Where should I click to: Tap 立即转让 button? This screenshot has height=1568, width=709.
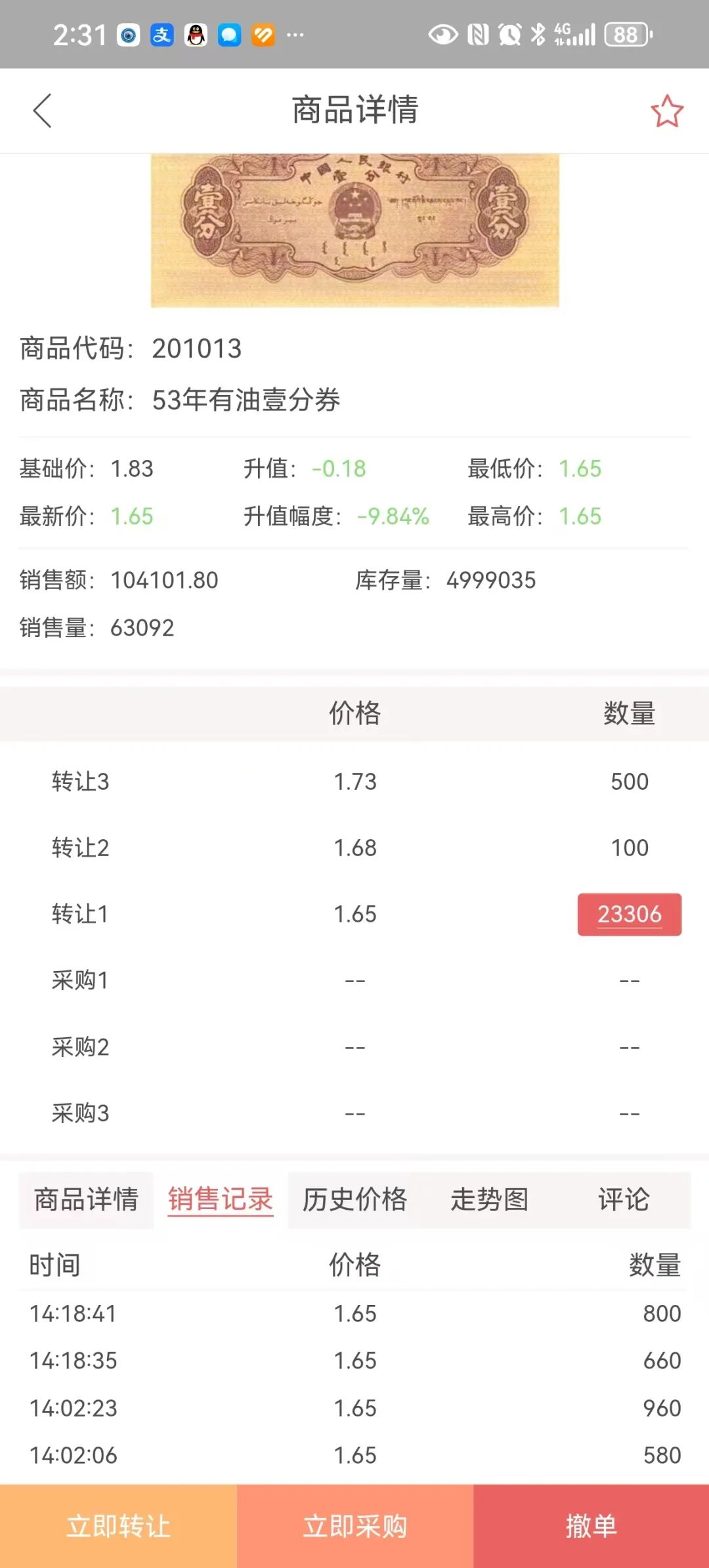[x=118, y=1526]
